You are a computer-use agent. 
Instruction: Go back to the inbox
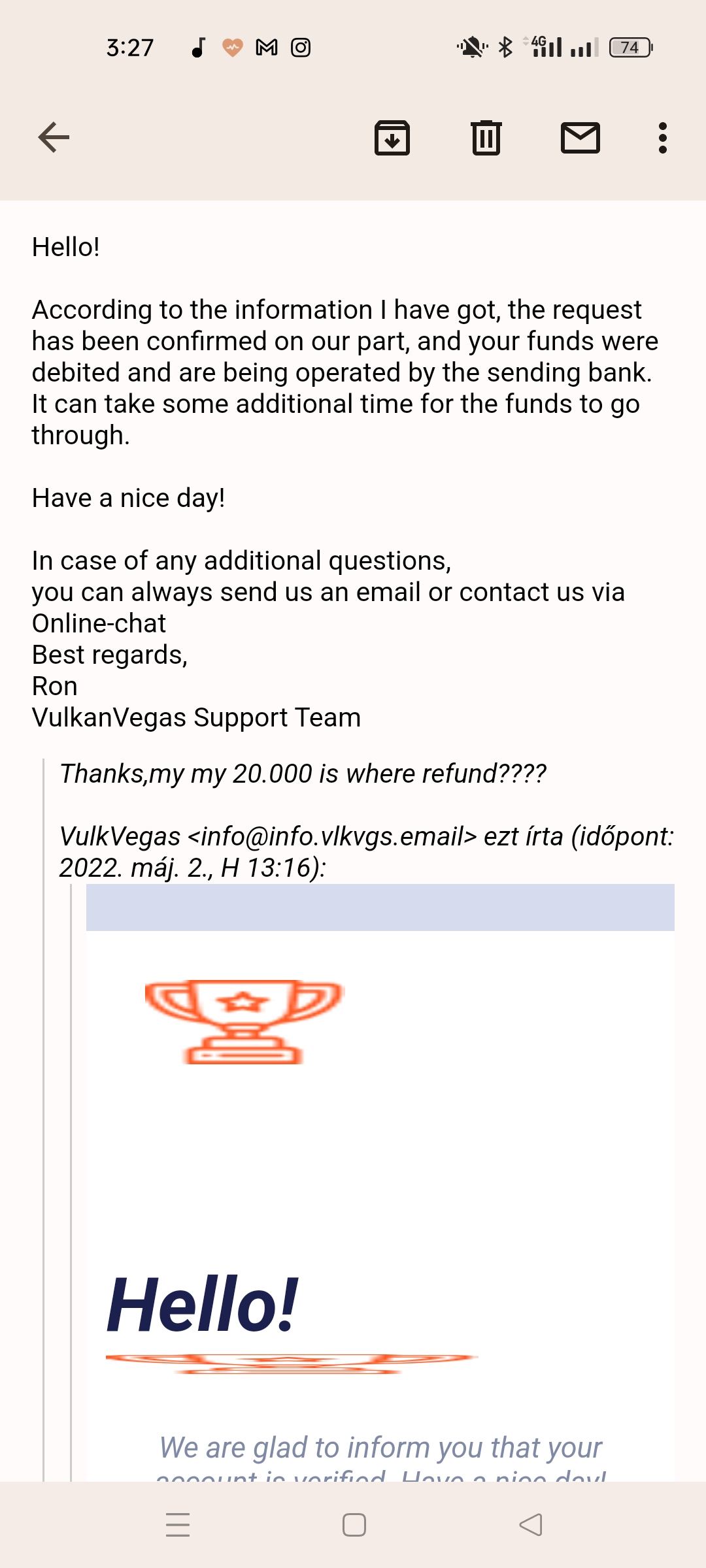pos(54,137)
